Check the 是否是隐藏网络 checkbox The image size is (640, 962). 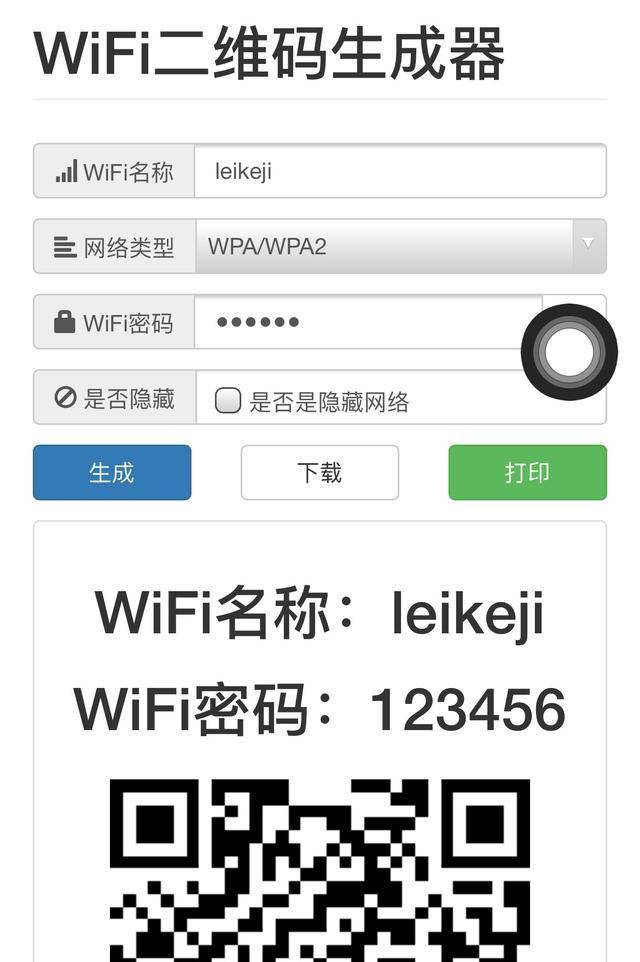[228, 401]
